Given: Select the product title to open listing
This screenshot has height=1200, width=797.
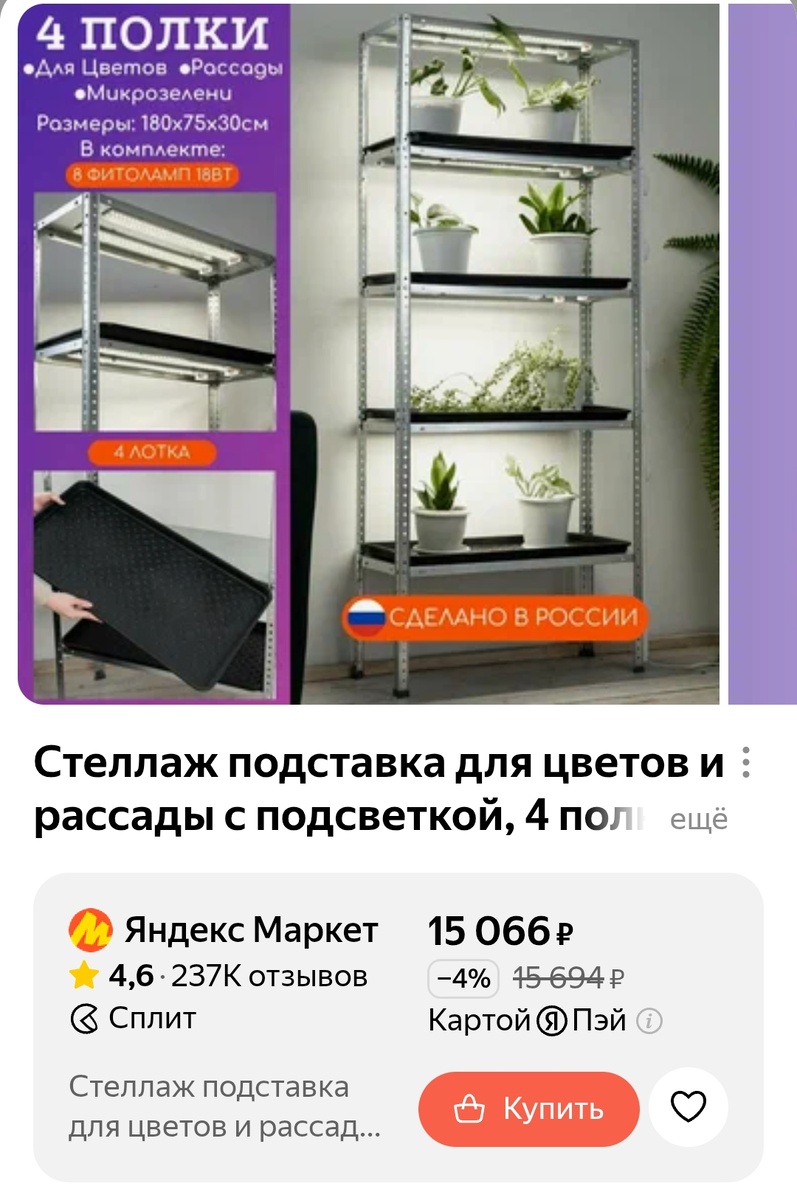Looking at the screenshot, I should click(x=350, y=785).
